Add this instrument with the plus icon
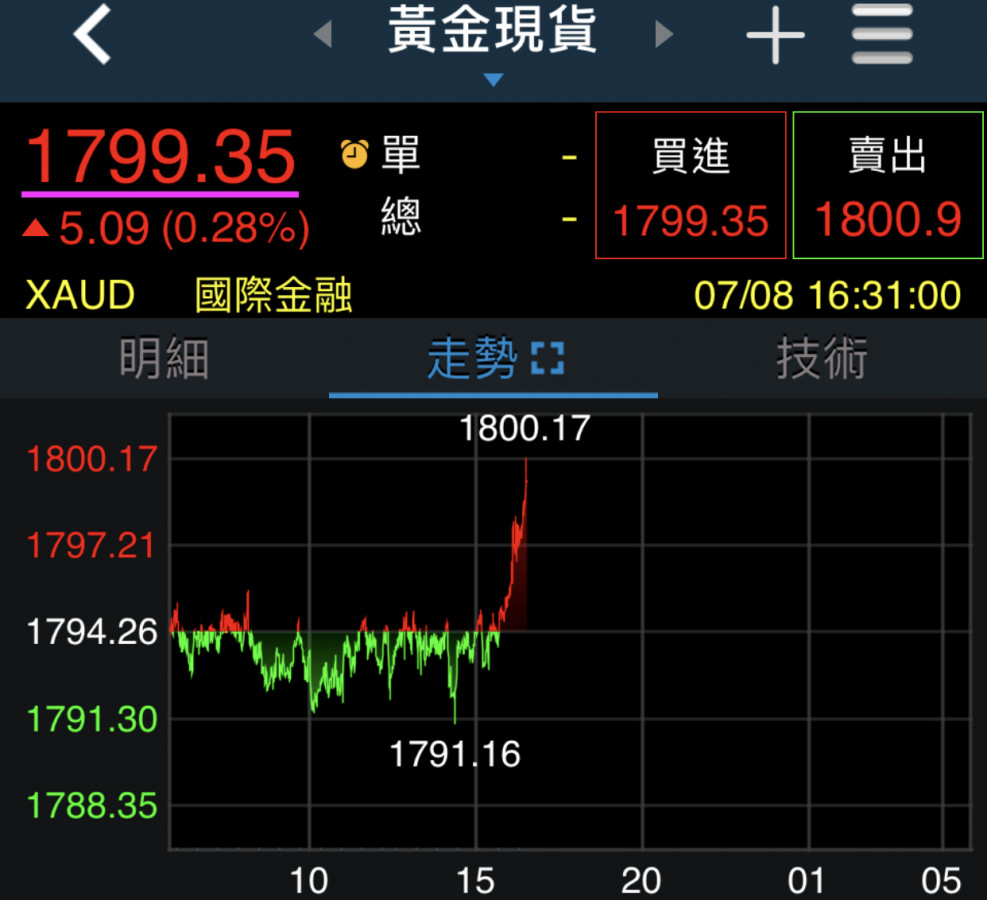The width and height of the screenshot is (987, 900). [x=775, y=36]
